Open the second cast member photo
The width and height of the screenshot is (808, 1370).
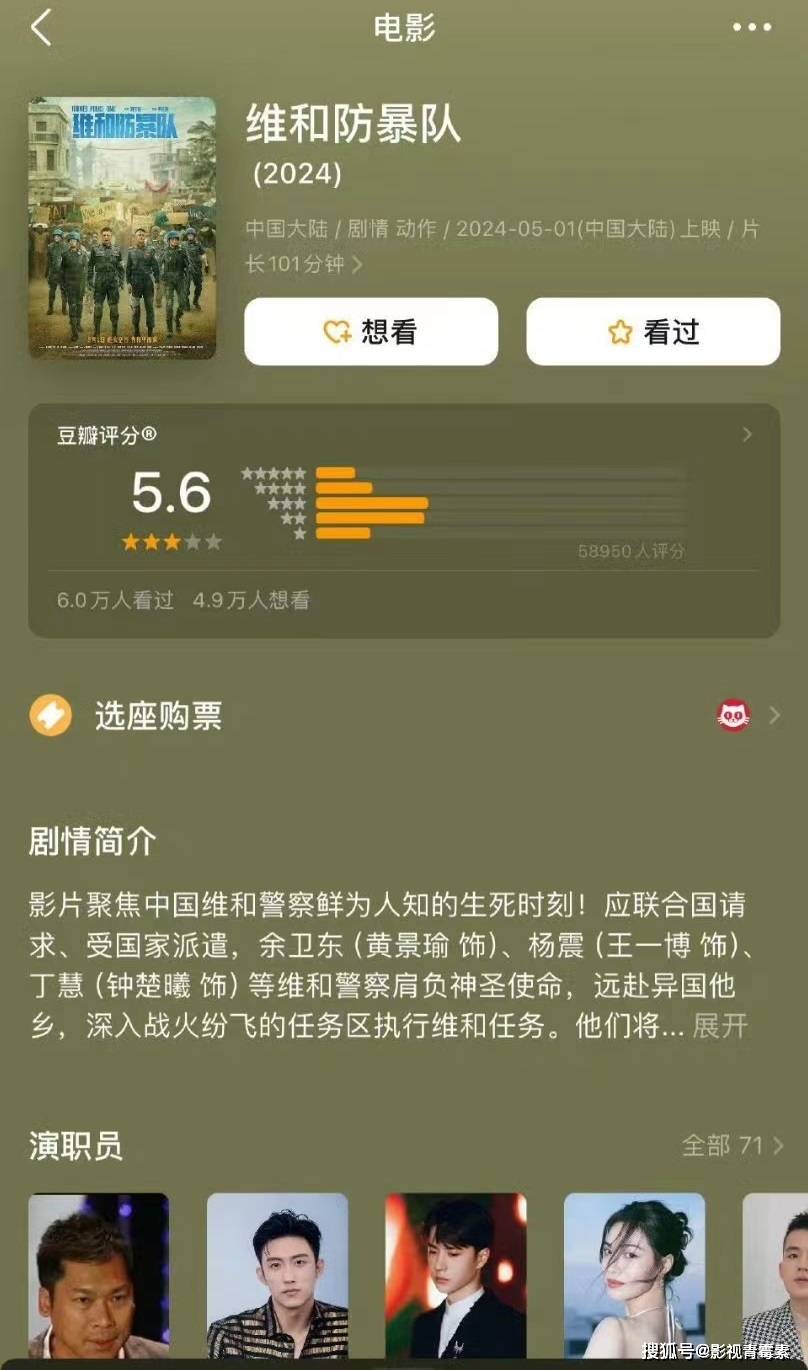click(277, 1275)
